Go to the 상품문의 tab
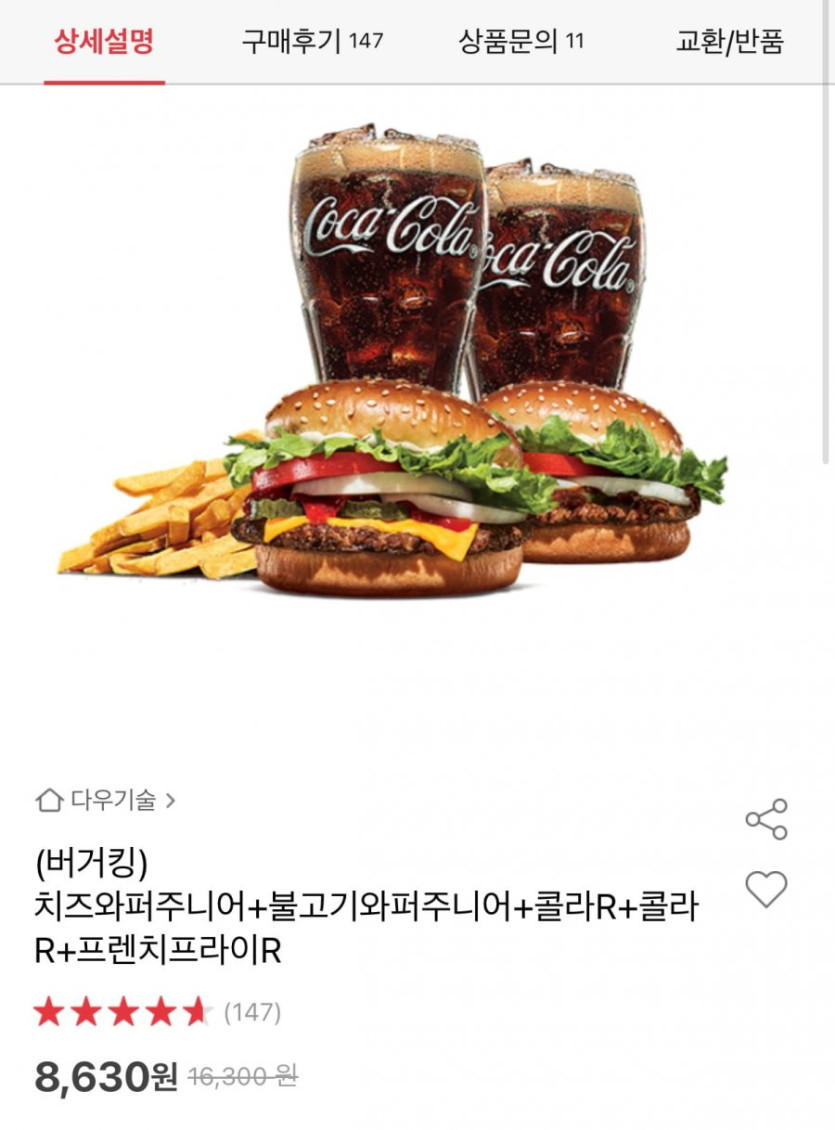Image resolution: width=835 pixels, height=1130 pixels. point(521,42)
